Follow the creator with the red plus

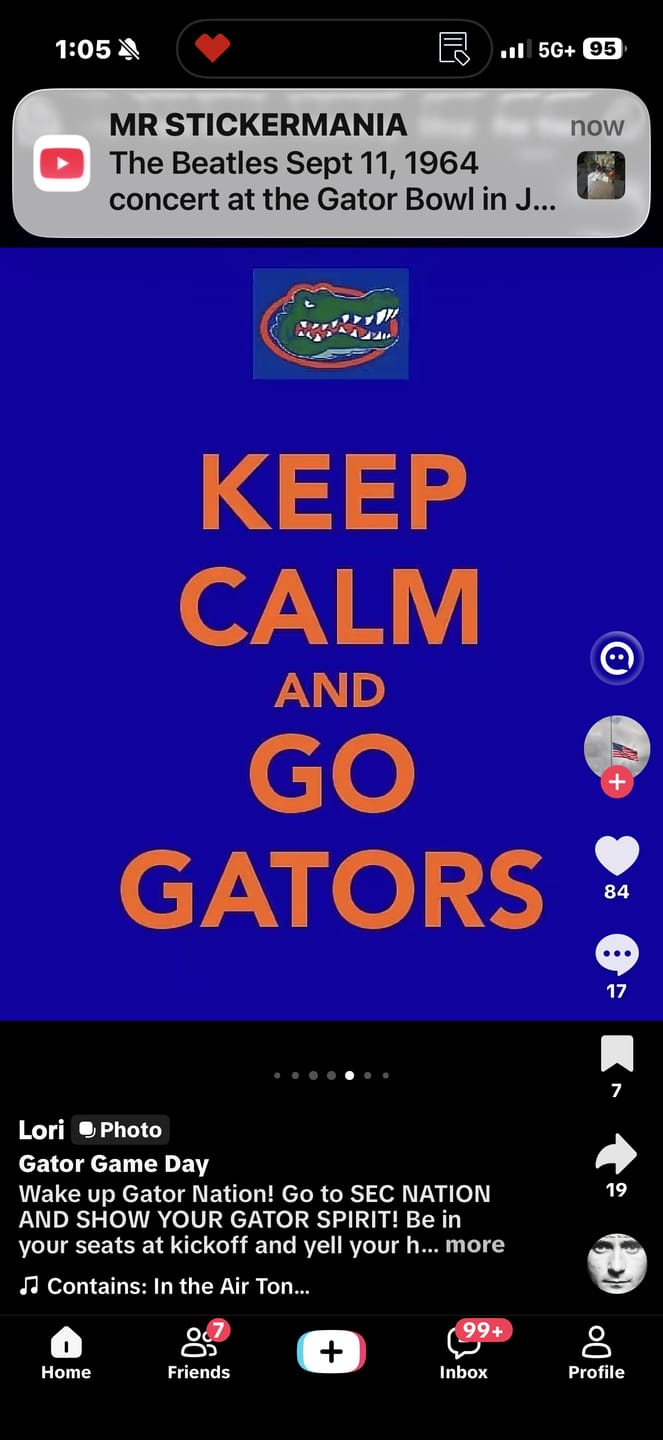(616, 782)
